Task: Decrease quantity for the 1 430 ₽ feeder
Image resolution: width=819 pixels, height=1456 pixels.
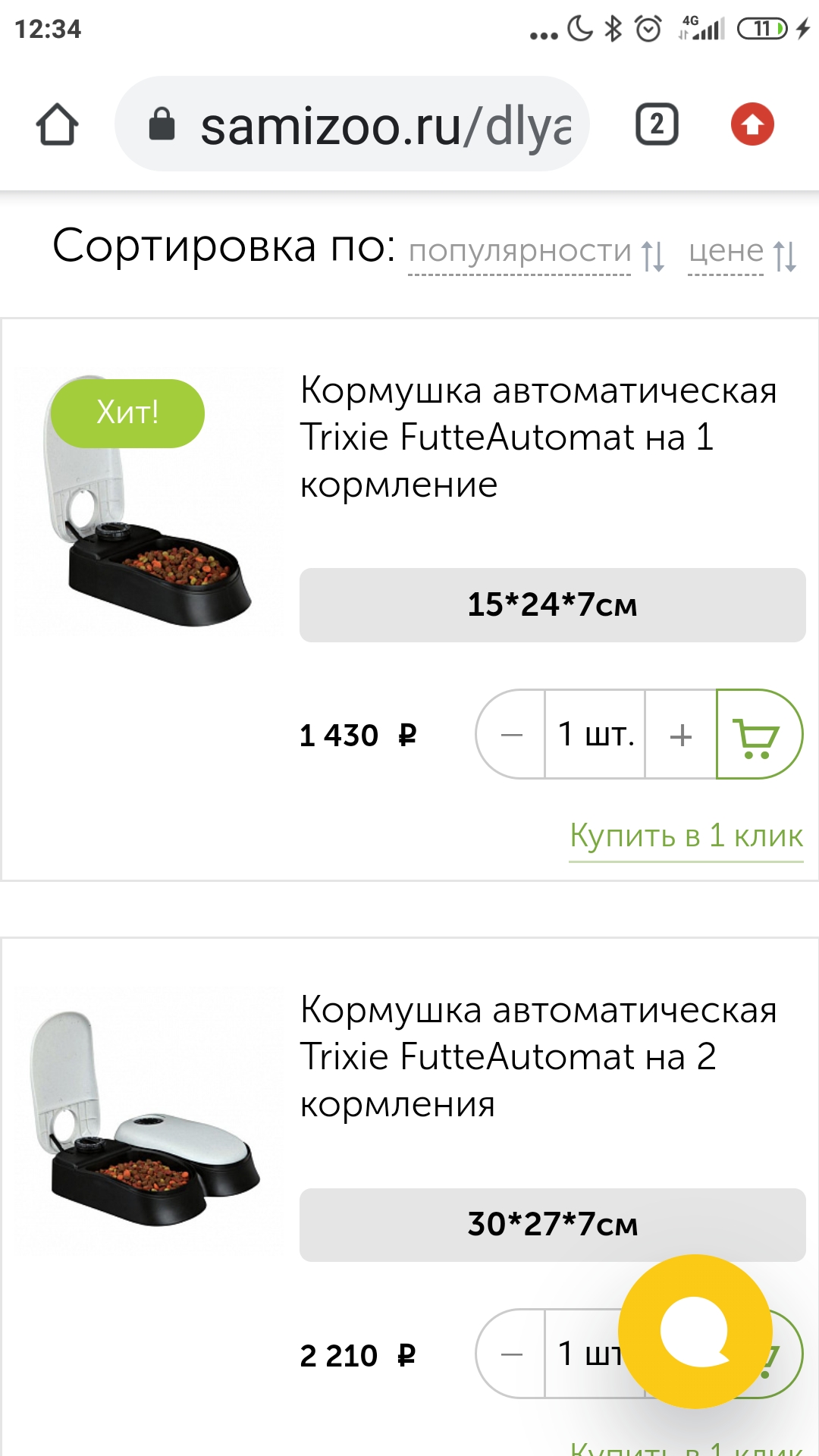Action: 512,735
